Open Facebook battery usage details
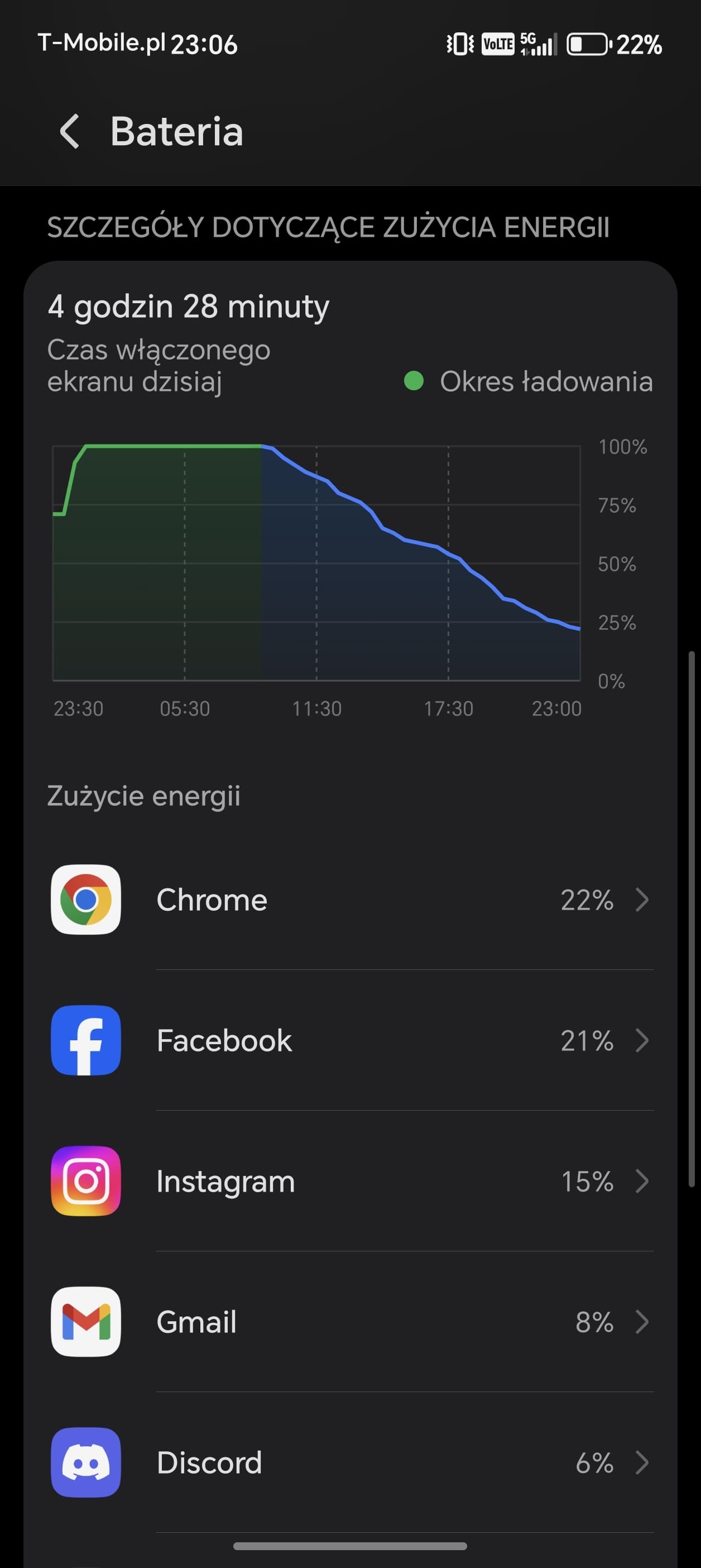 [x=350, y=1040]
